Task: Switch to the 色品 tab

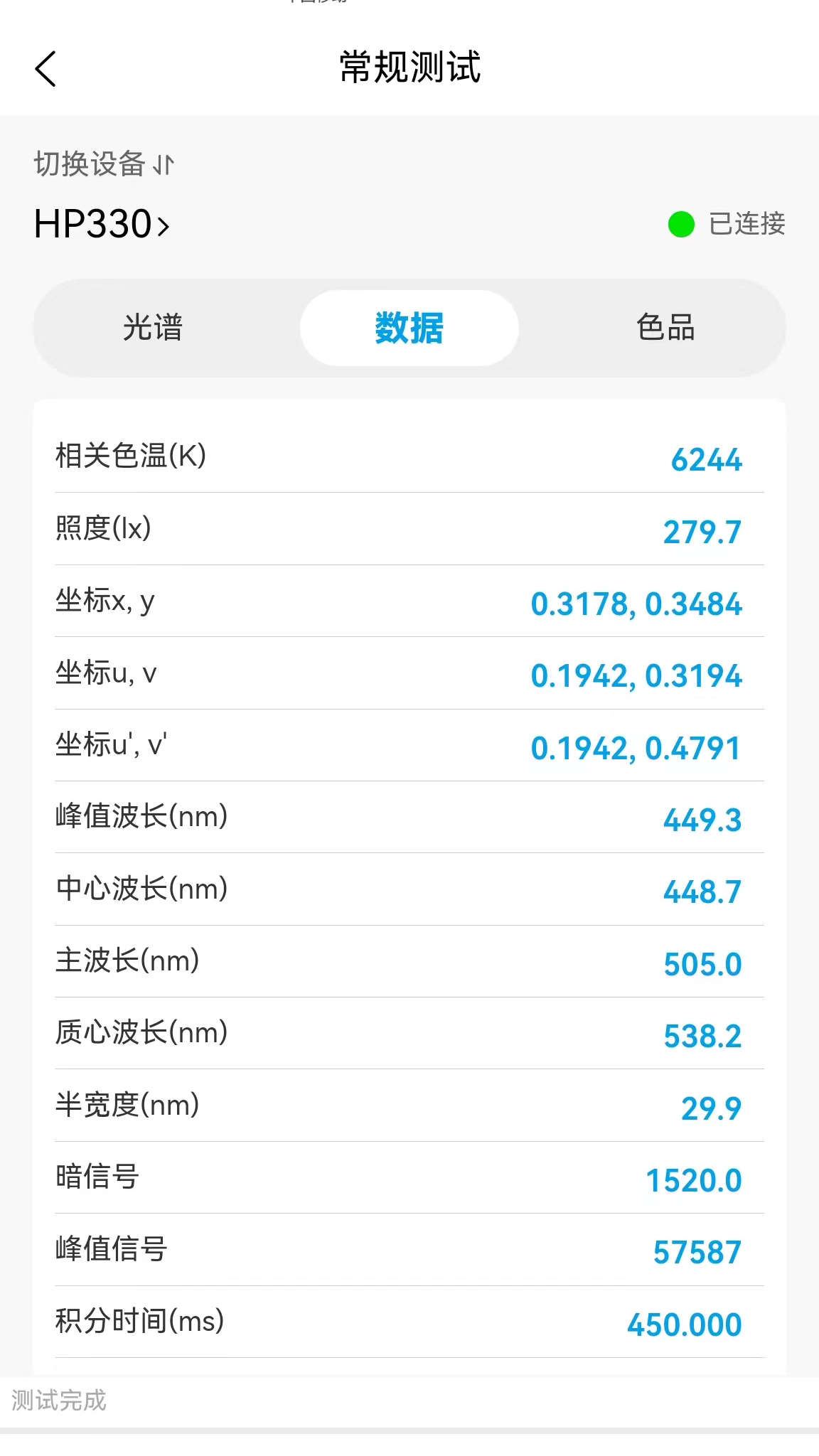Action: click(x=665, y=327)
